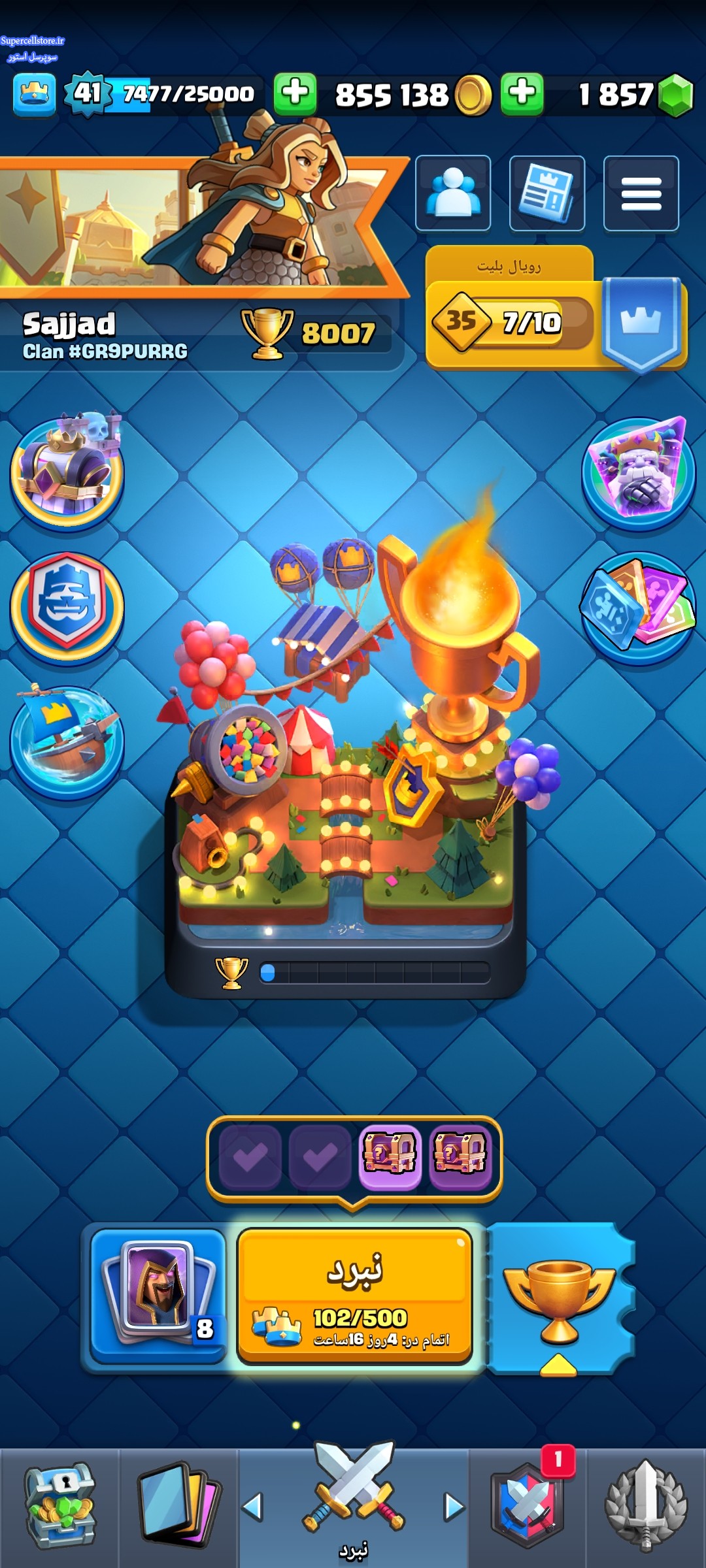
Task: Open the blue shield badge icon
Action: click(x=67, y=605)
